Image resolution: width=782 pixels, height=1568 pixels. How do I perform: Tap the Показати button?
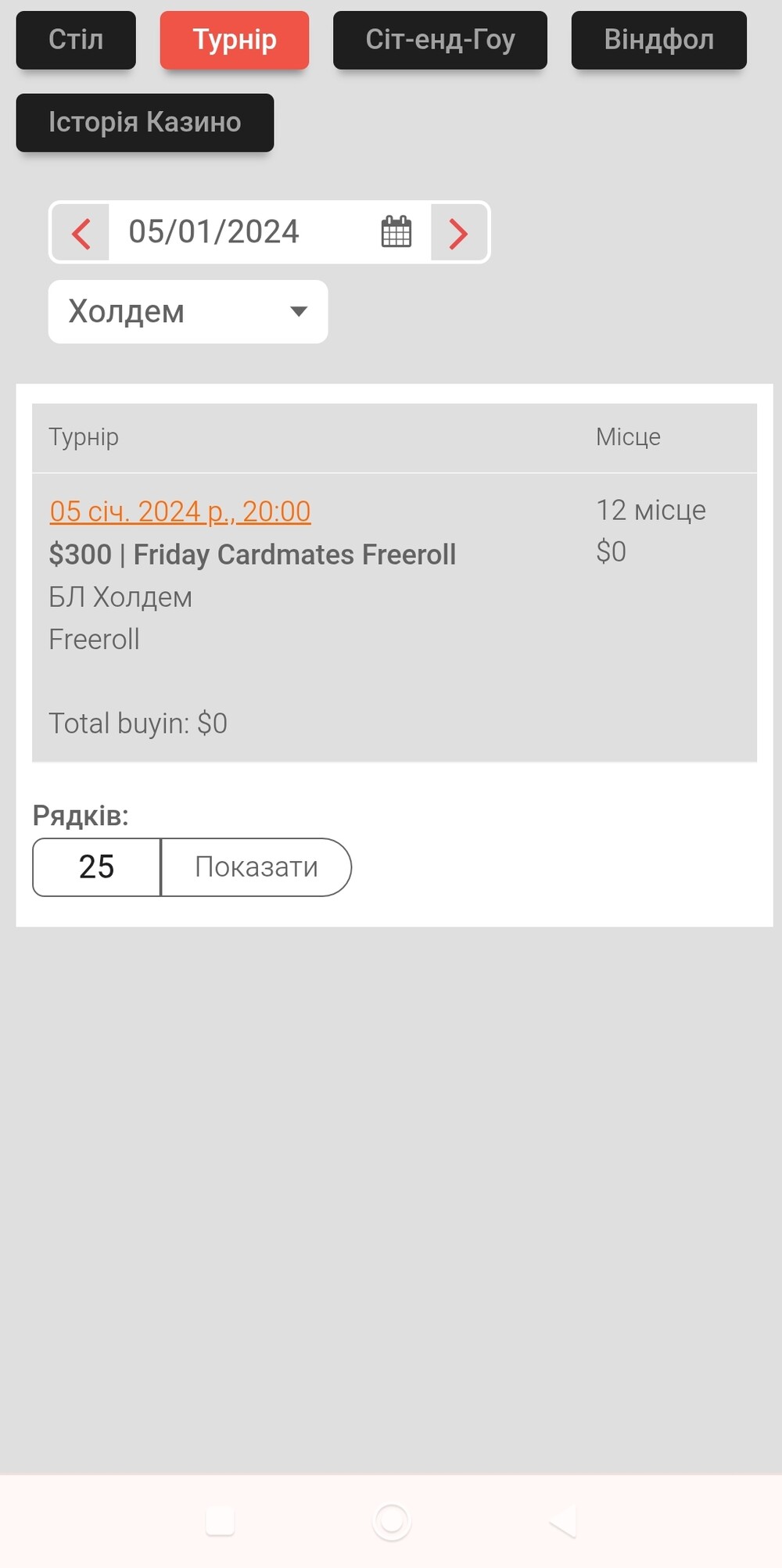[x=256, y=867]
